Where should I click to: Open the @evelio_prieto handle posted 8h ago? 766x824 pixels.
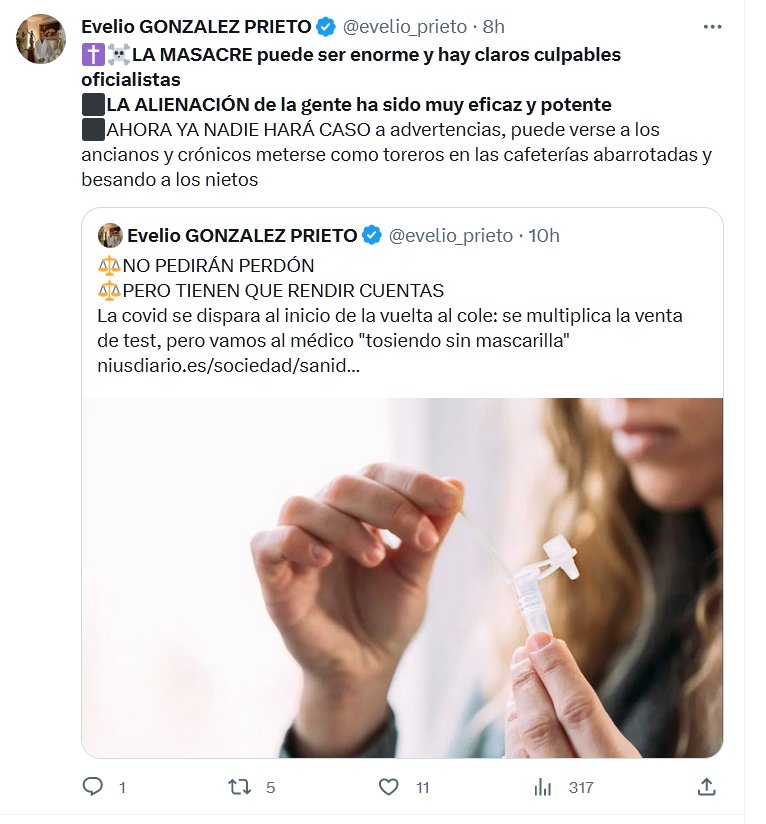[x=405, y=27]
